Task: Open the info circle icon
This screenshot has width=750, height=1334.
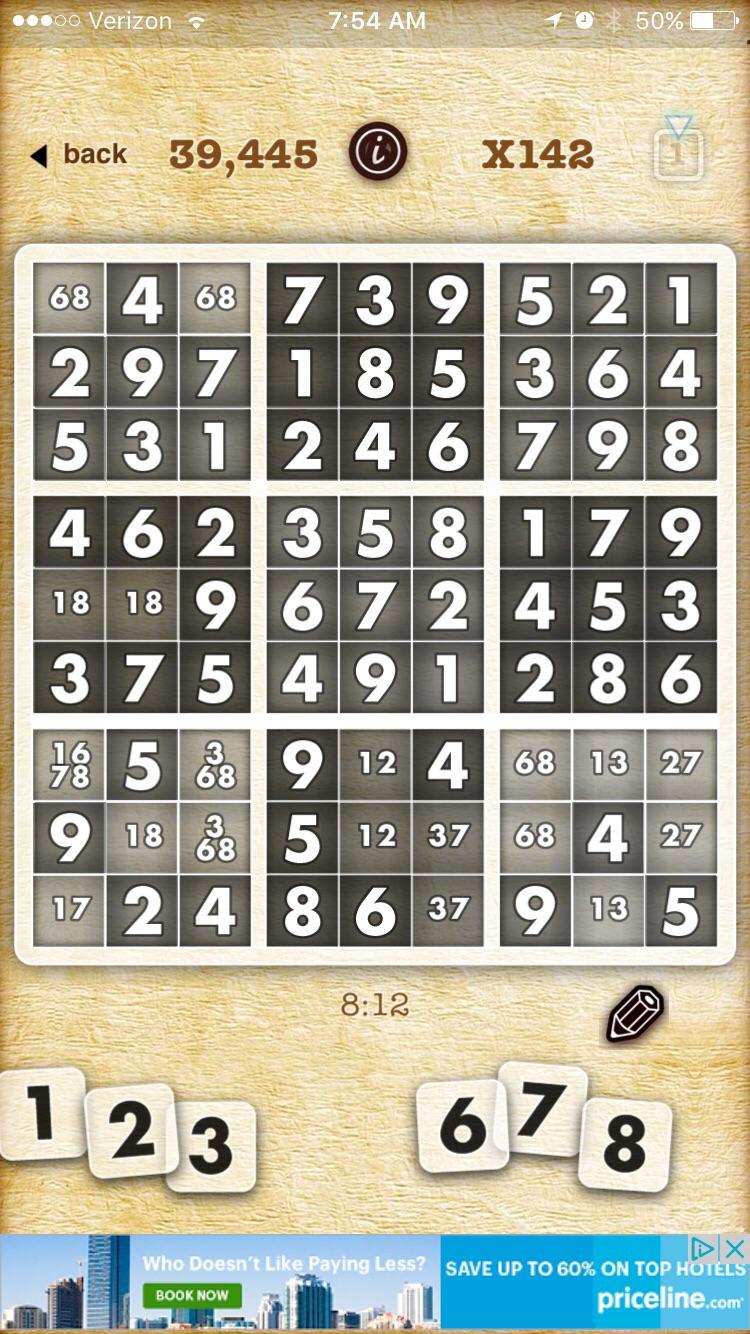Action: click(375, 152)
